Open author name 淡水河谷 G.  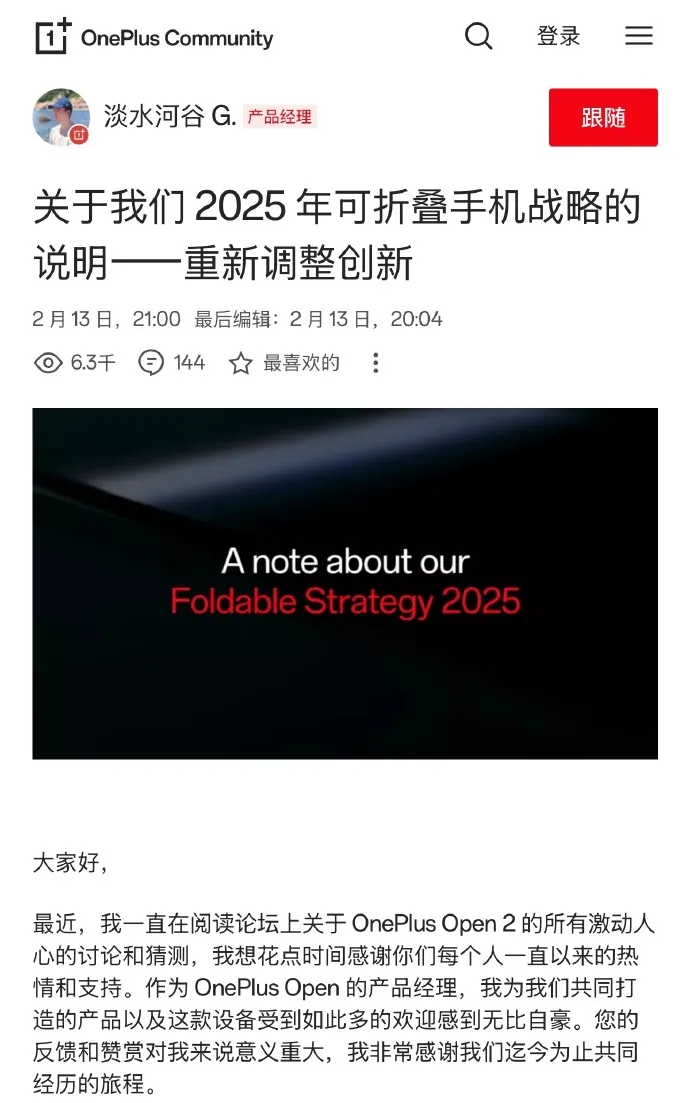(x=170, y=117)
